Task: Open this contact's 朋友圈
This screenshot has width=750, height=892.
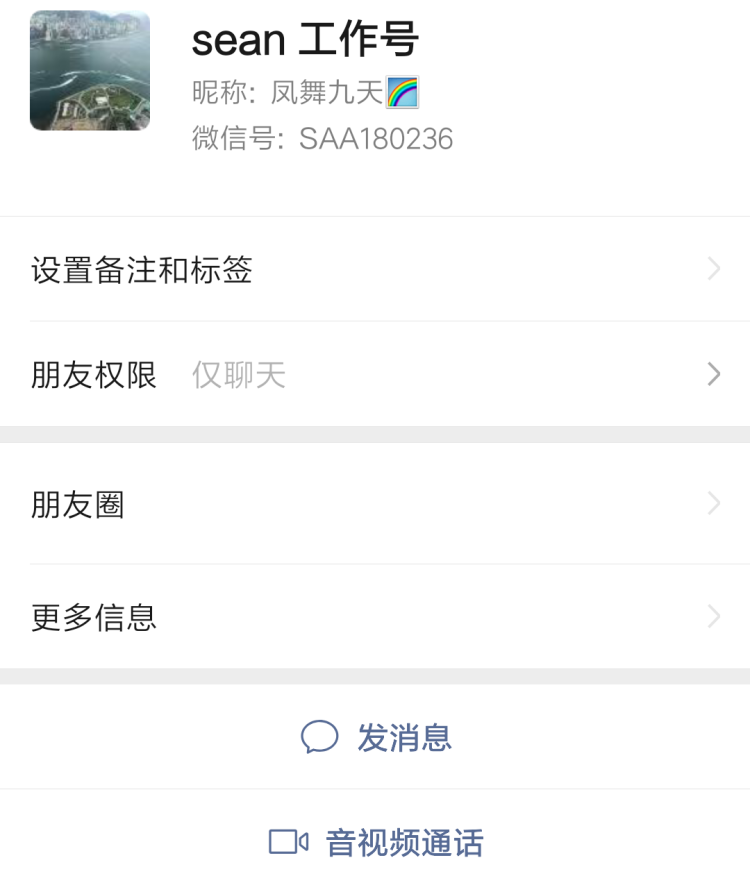Action: click(375, 505)
